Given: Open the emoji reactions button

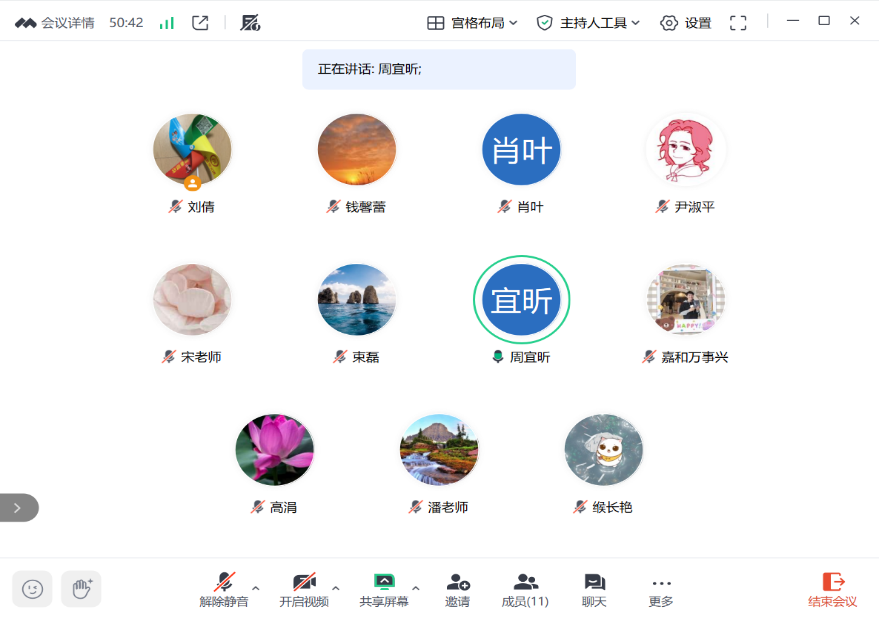Looking at the screenshot, I should pos(32,588).
